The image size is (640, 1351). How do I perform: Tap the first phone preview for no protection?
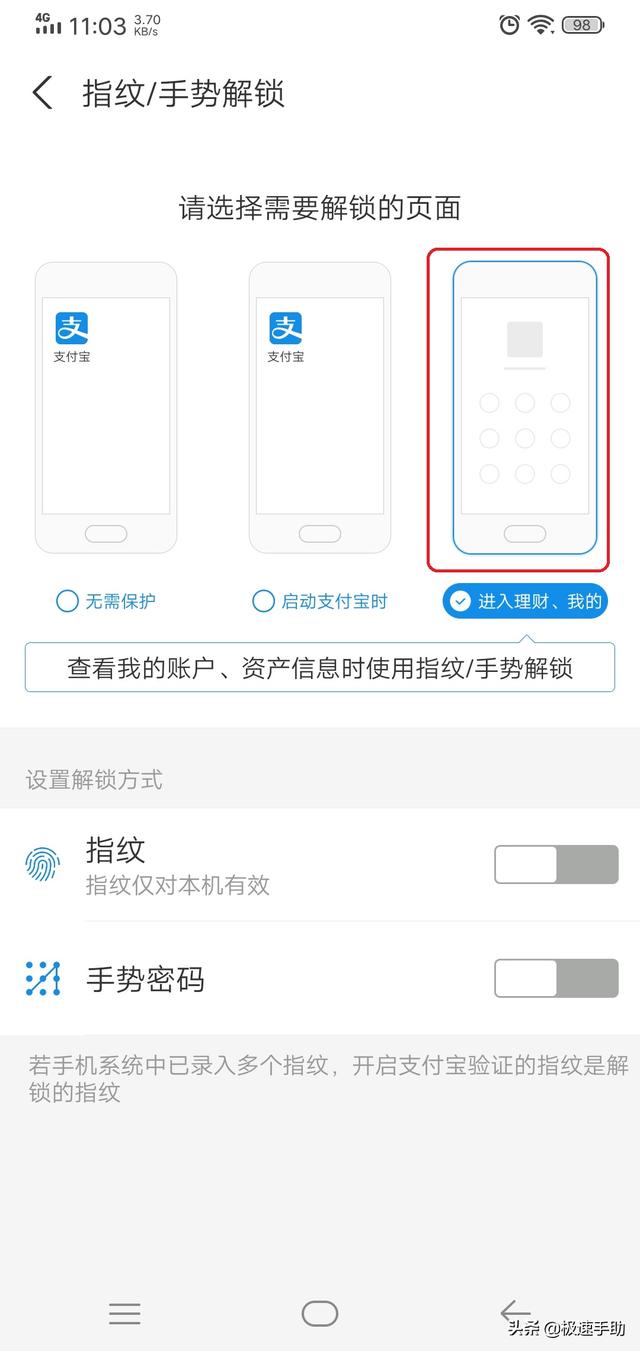tap(106, 408)
